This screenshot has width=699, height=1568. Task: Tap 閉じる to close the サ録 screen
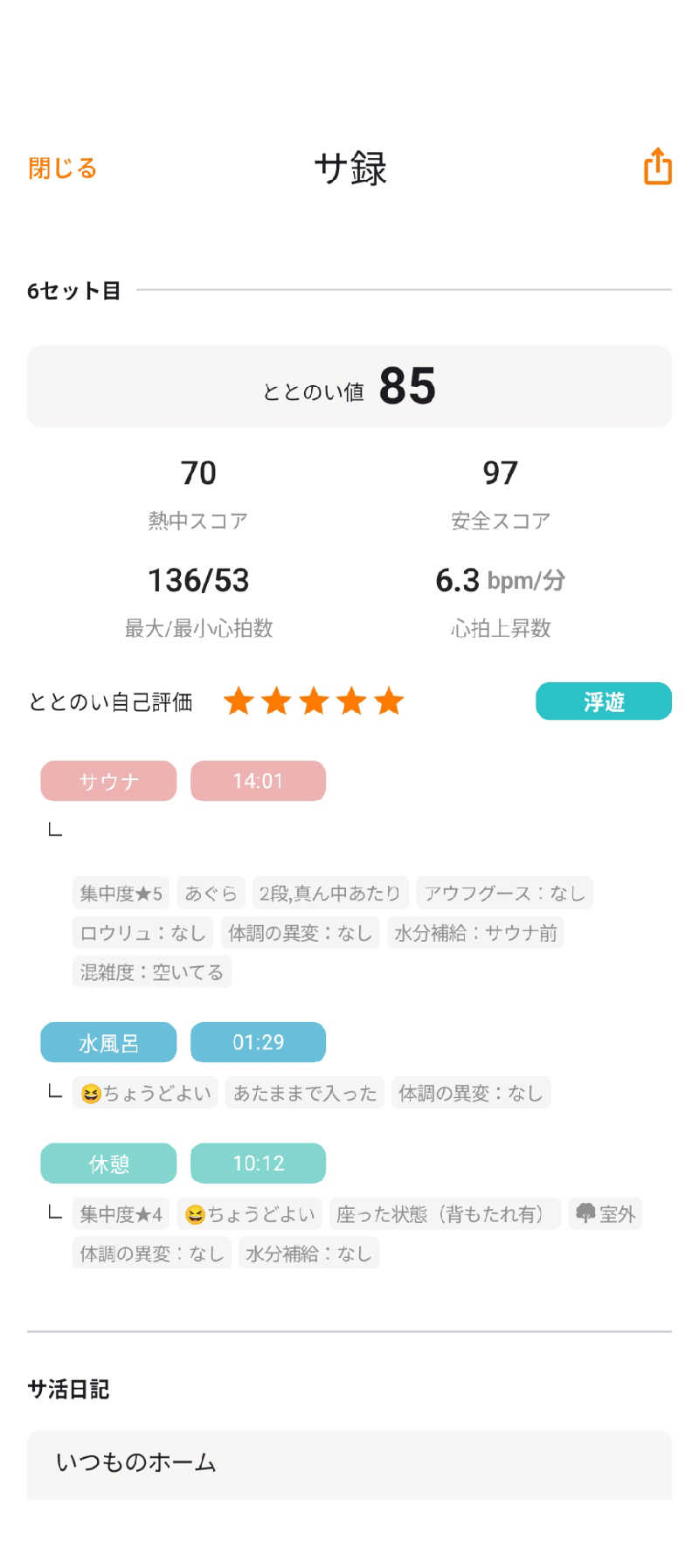point(62,168)
